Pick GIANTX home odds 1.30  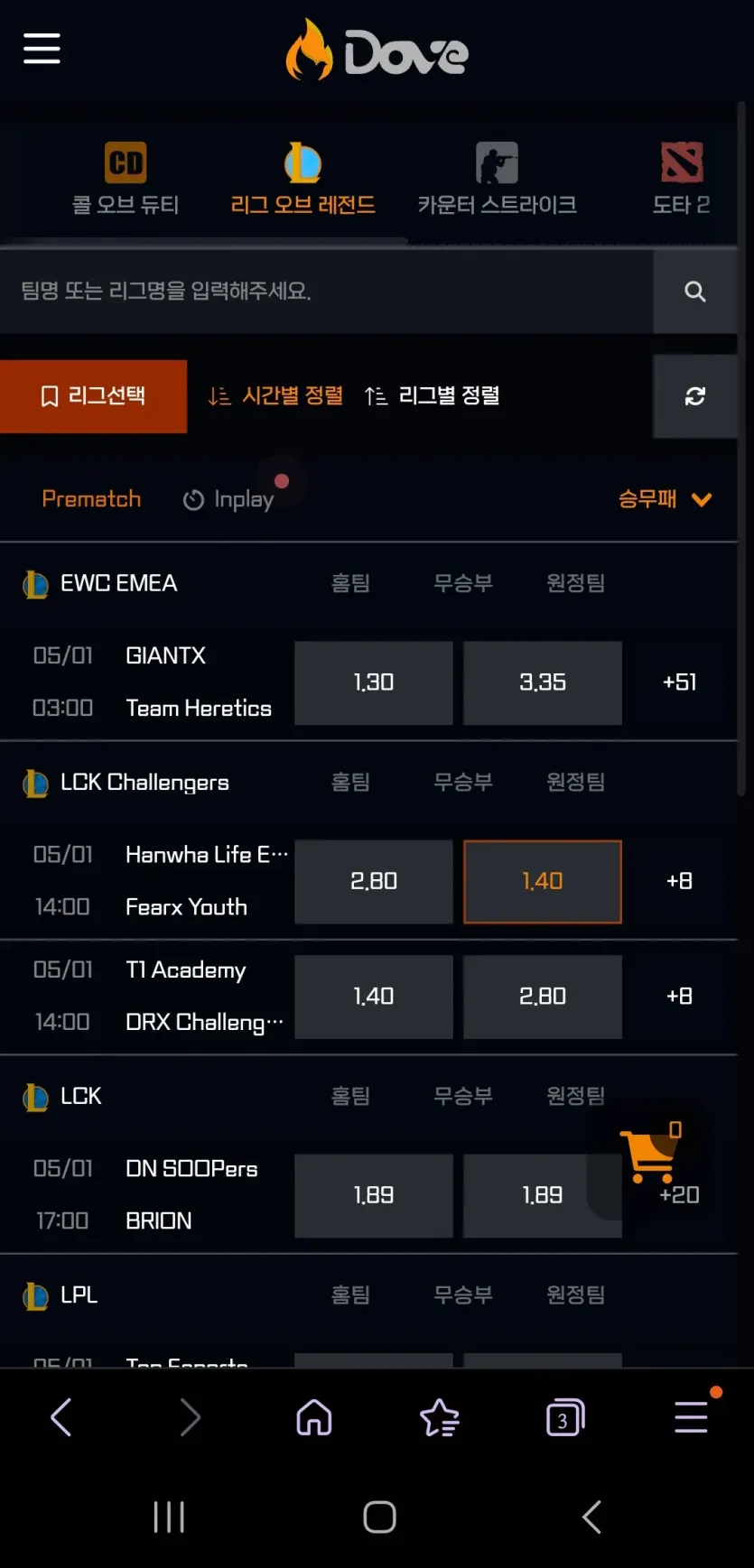374,683
